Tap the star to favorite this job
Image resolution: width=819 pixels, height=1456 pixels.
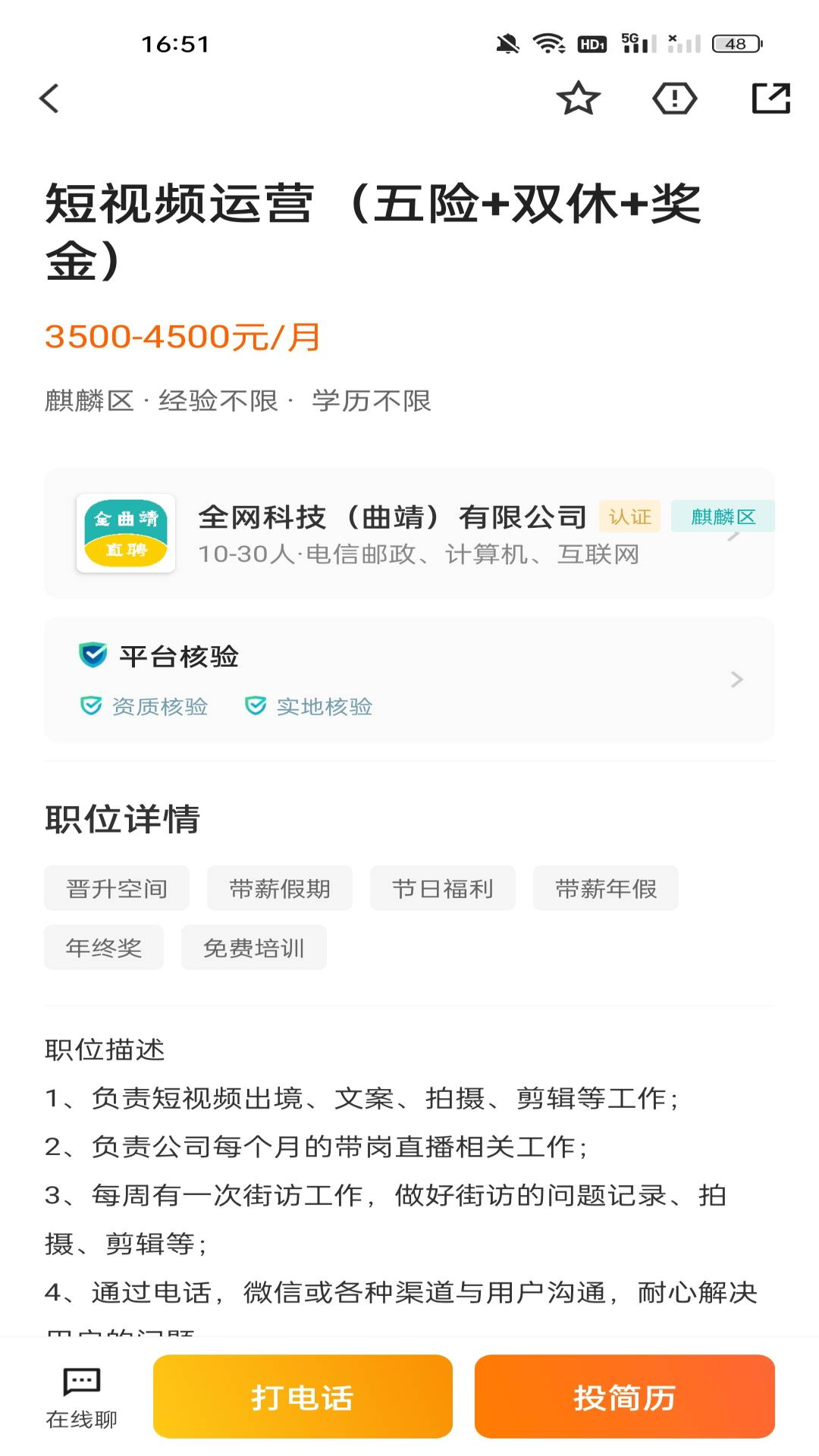pyautogui.click(x=579, y=97)
